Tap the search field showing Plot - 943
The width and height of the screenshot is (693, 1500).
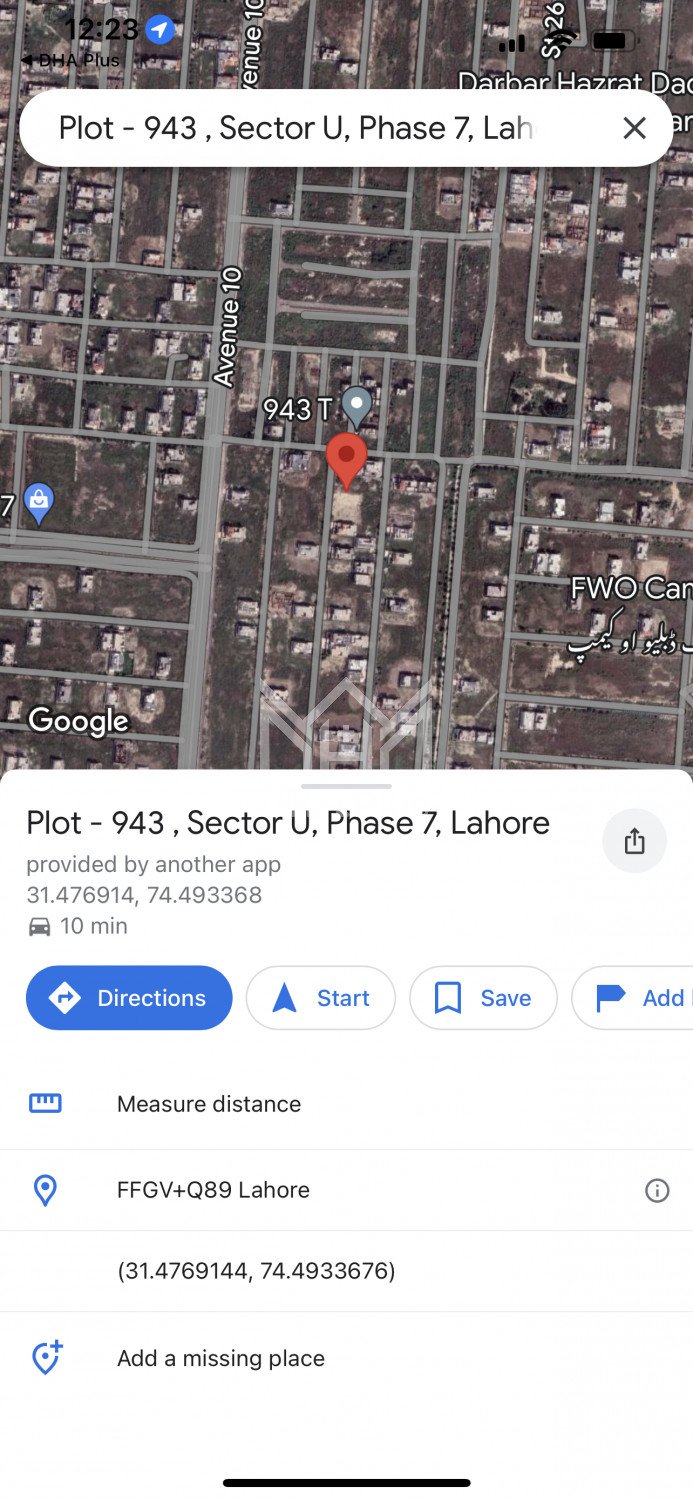[300, 128]
